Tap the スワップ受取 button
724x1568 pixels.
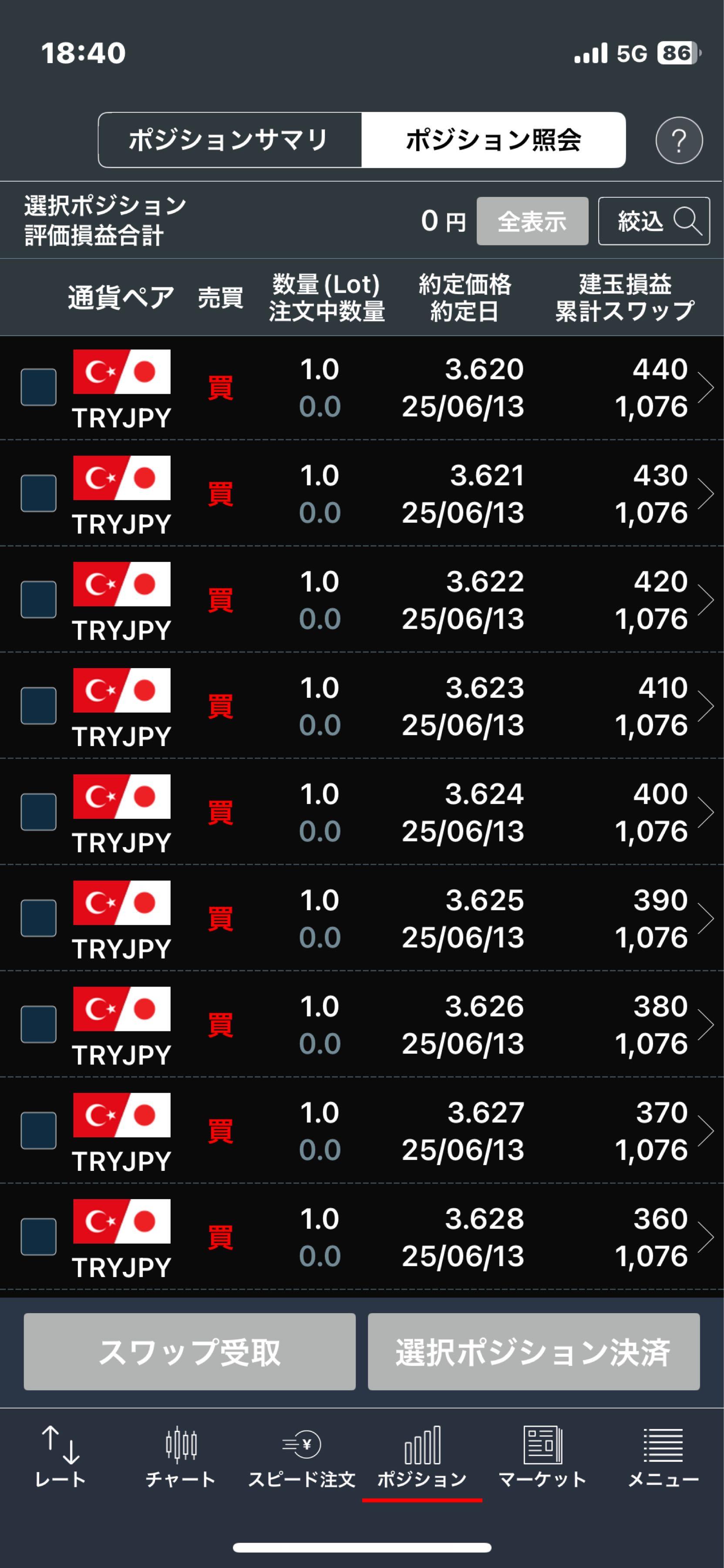coord(190,1351)
